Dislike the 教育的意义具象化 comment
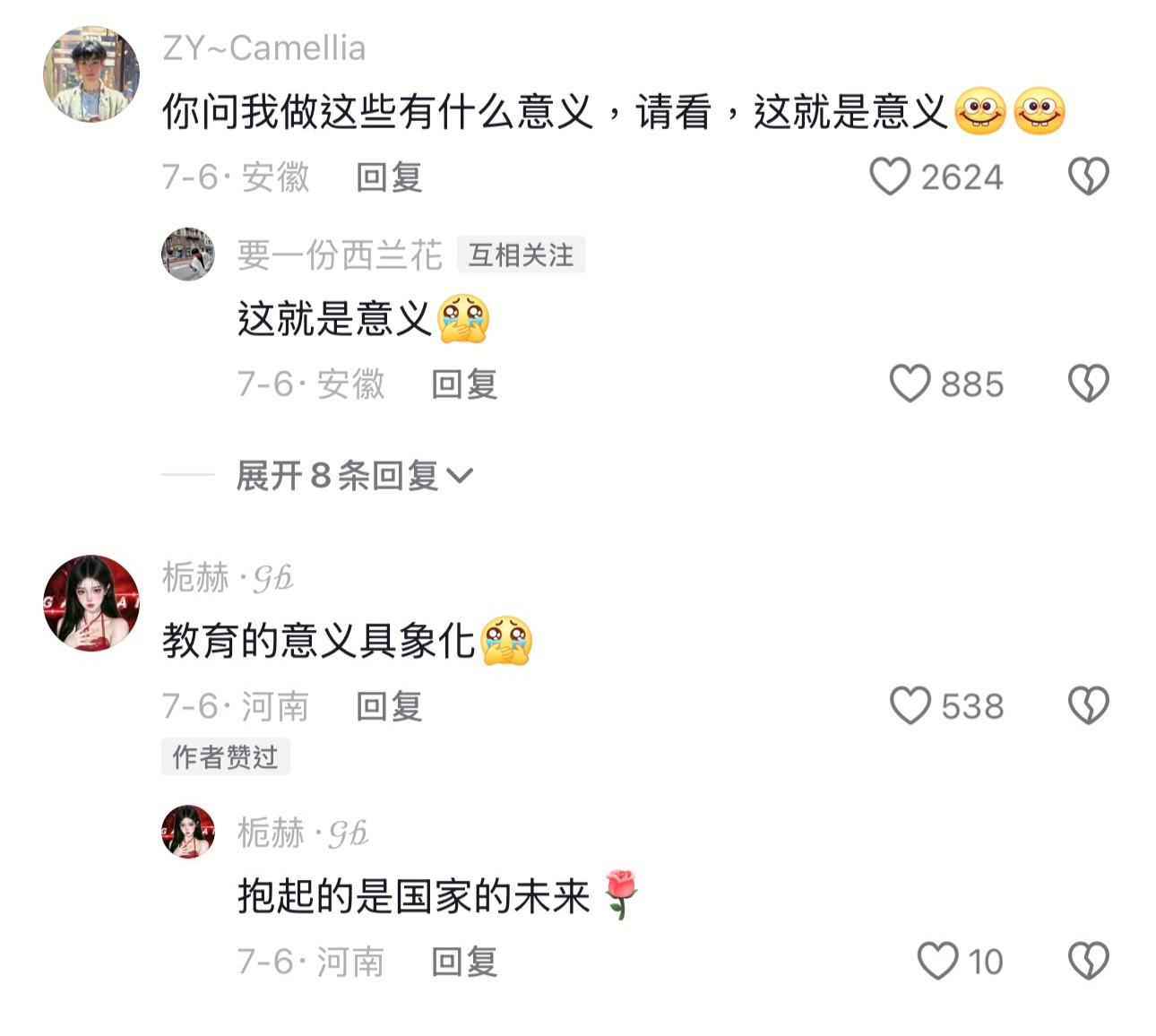1156x1036 pixels. pyautogui.click(x=1088, y=705)
